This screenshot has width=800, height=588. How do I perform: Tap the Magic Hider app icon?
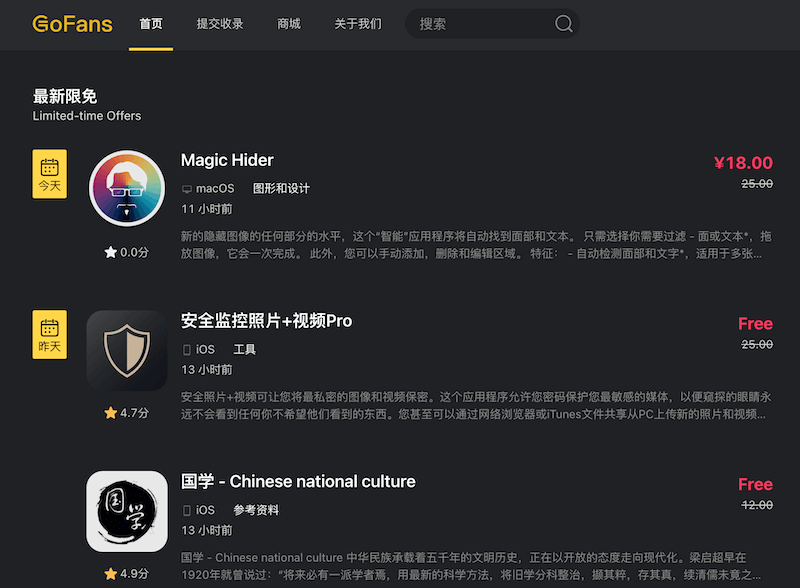tap(127, 189)
